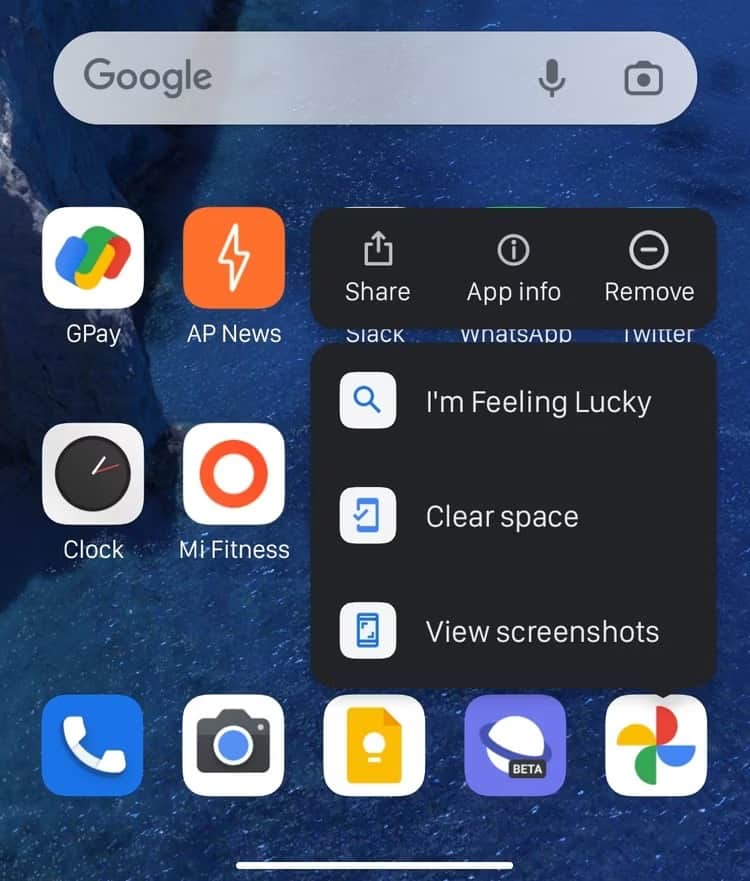Launch the Camera app in the dock

click(x=234, y=745)
